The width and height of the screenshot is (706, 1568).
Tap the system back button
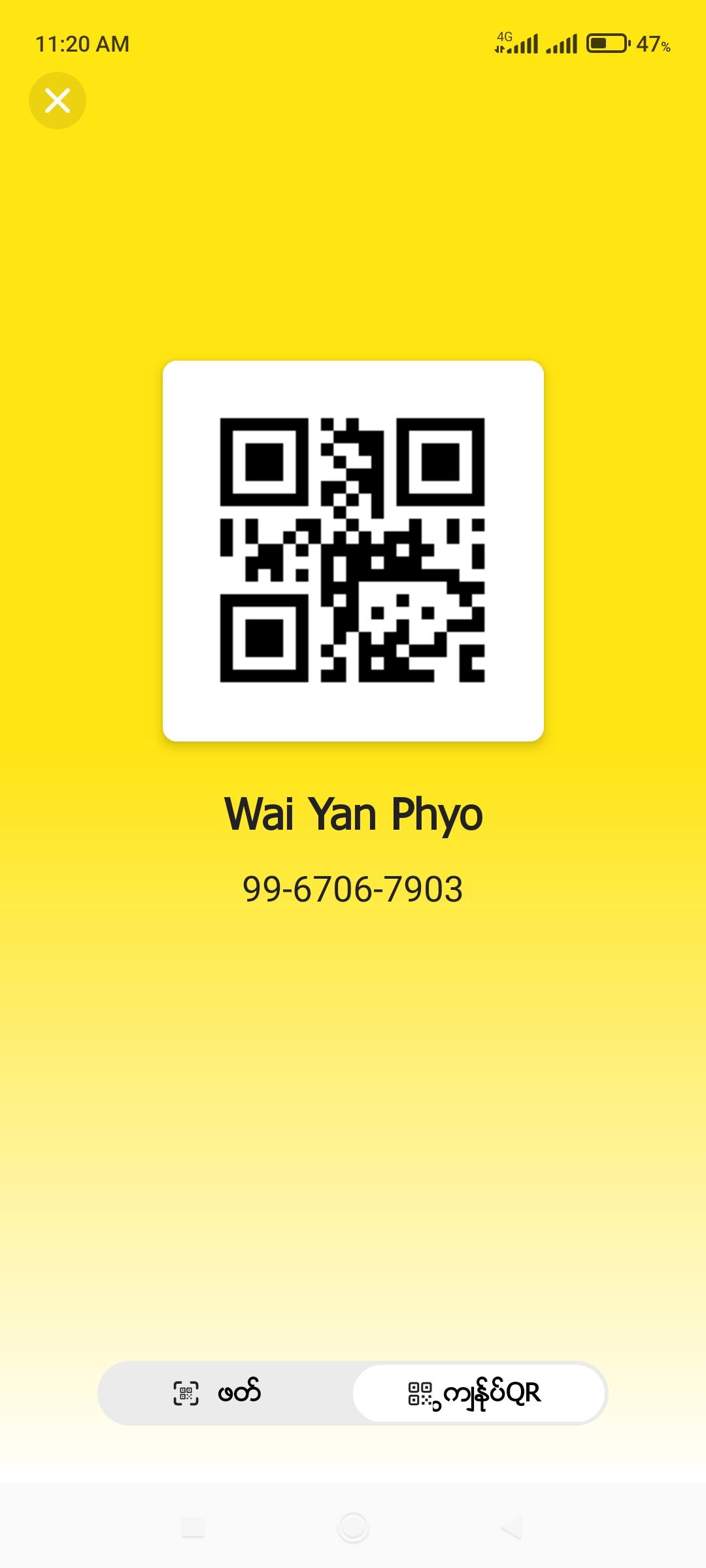coord(511,1527)
